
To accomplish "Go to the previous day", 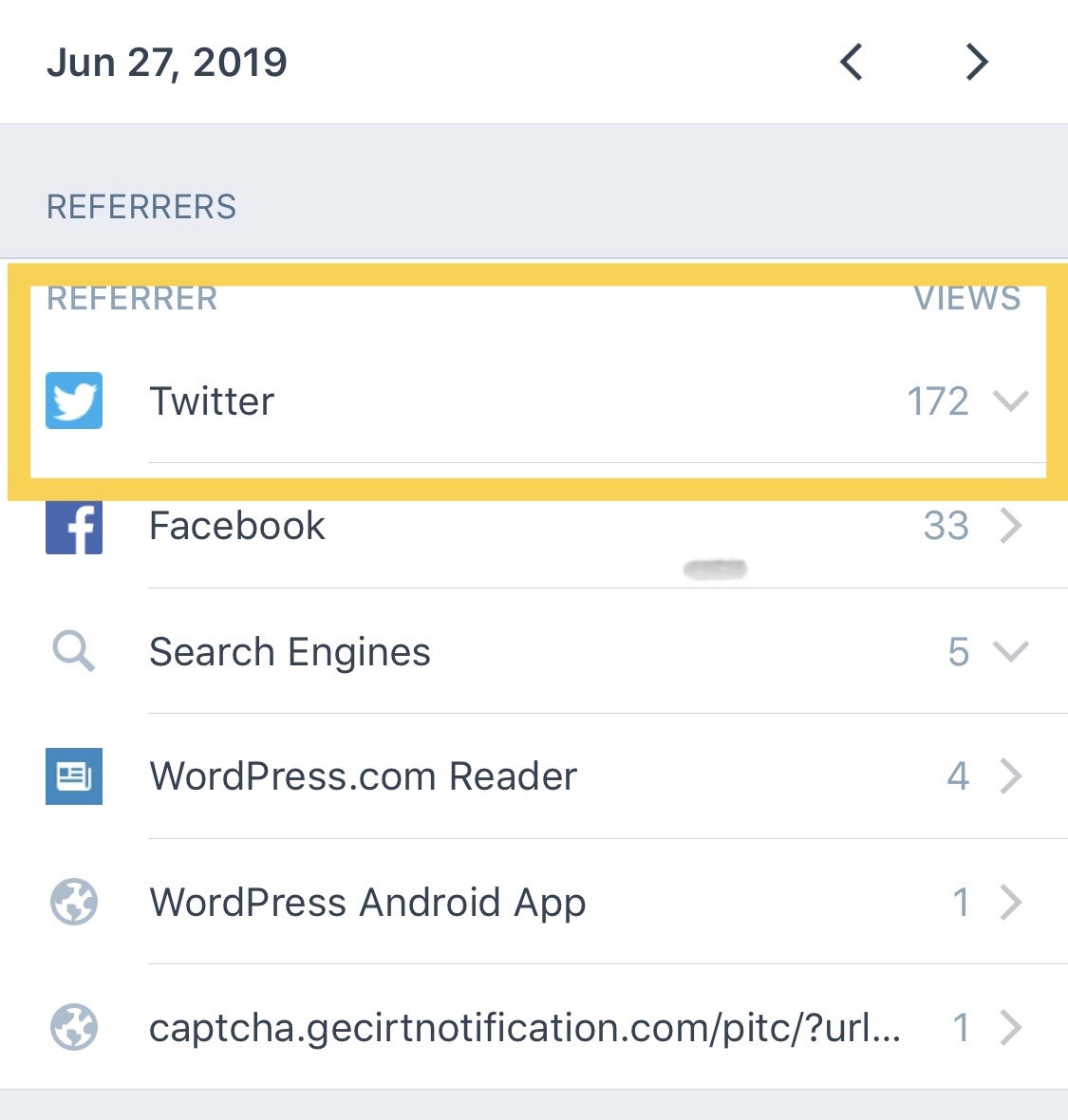I will pyautogui.click(x=852, y=63).
